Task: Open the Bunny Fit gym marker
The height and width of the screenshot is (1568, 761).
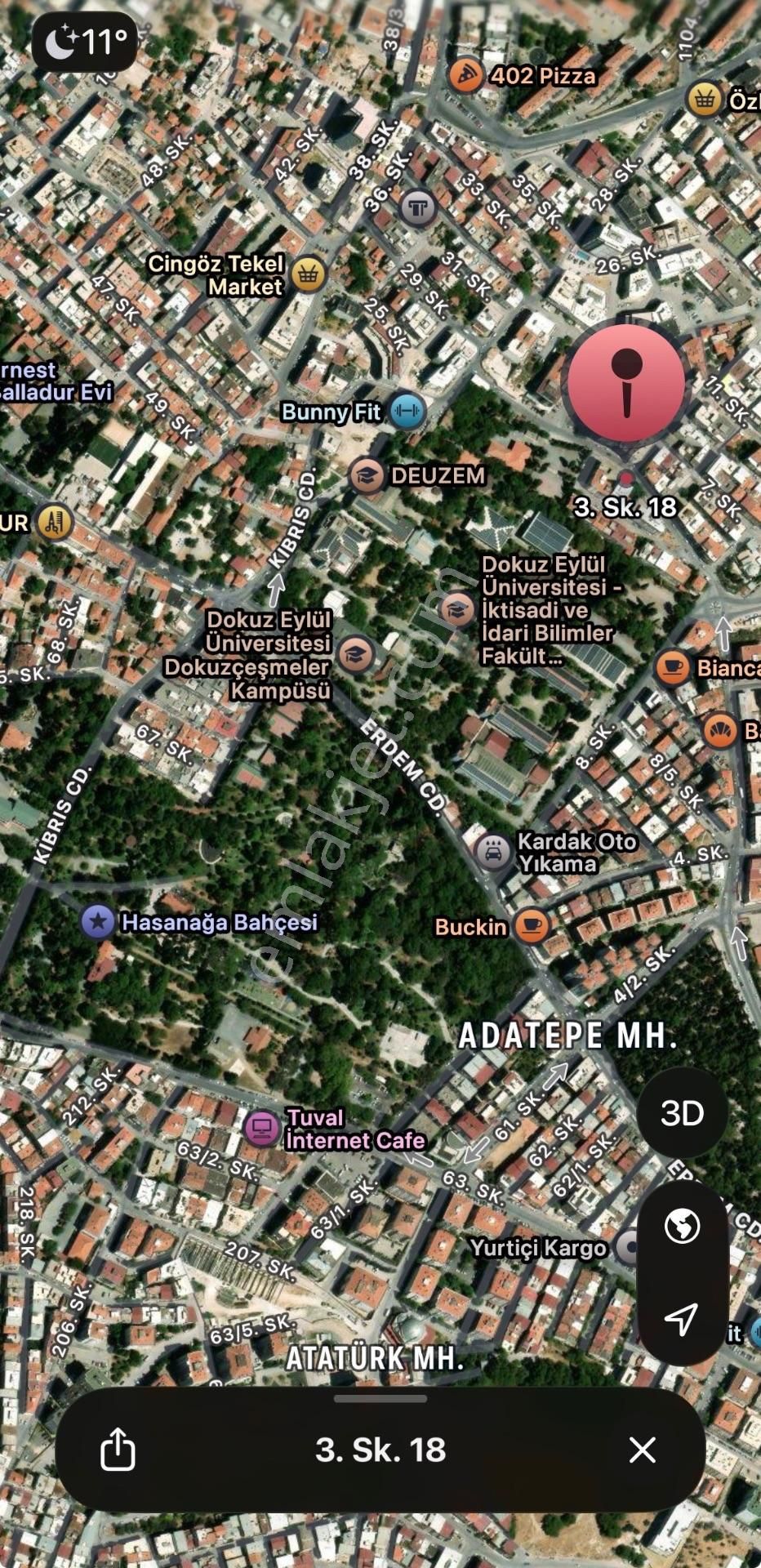Action: coord(407,411)
